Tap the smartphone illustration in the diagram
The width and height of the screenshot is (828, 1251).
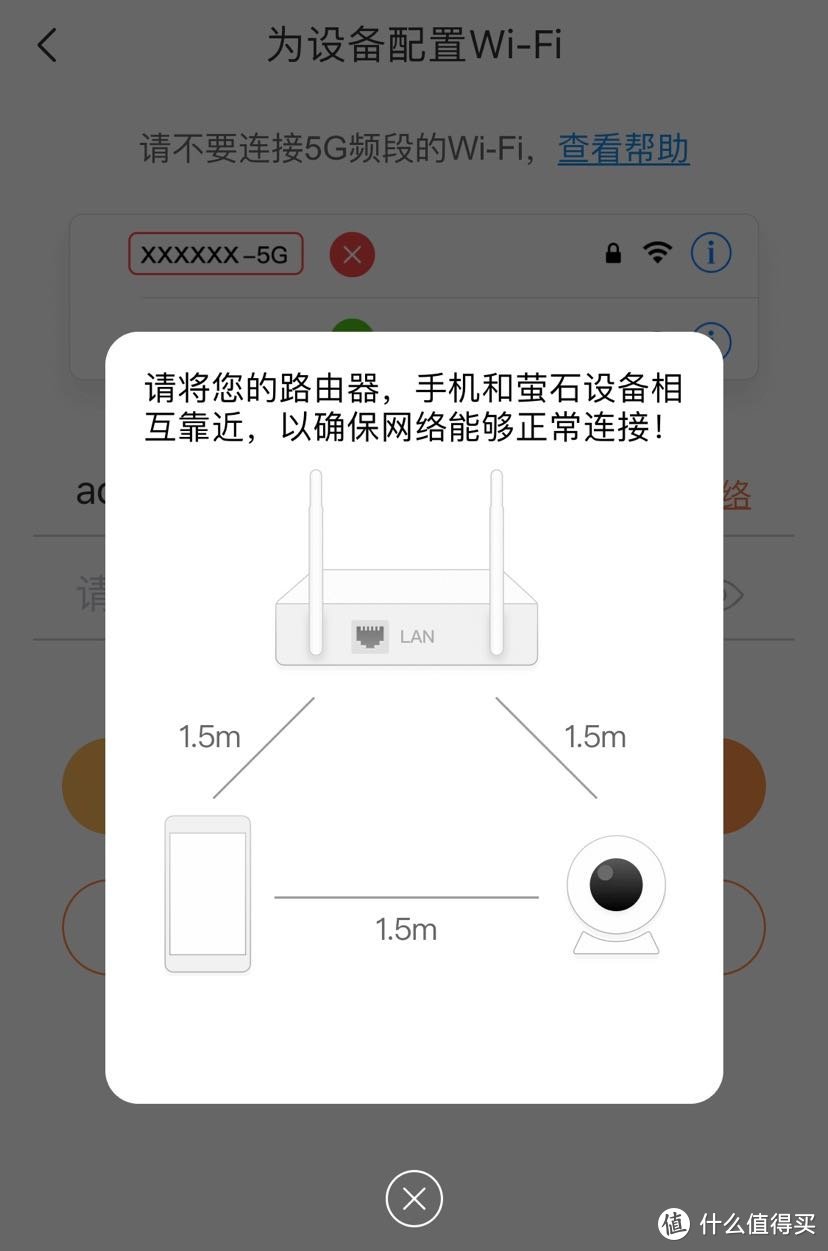tap(207, 892)
